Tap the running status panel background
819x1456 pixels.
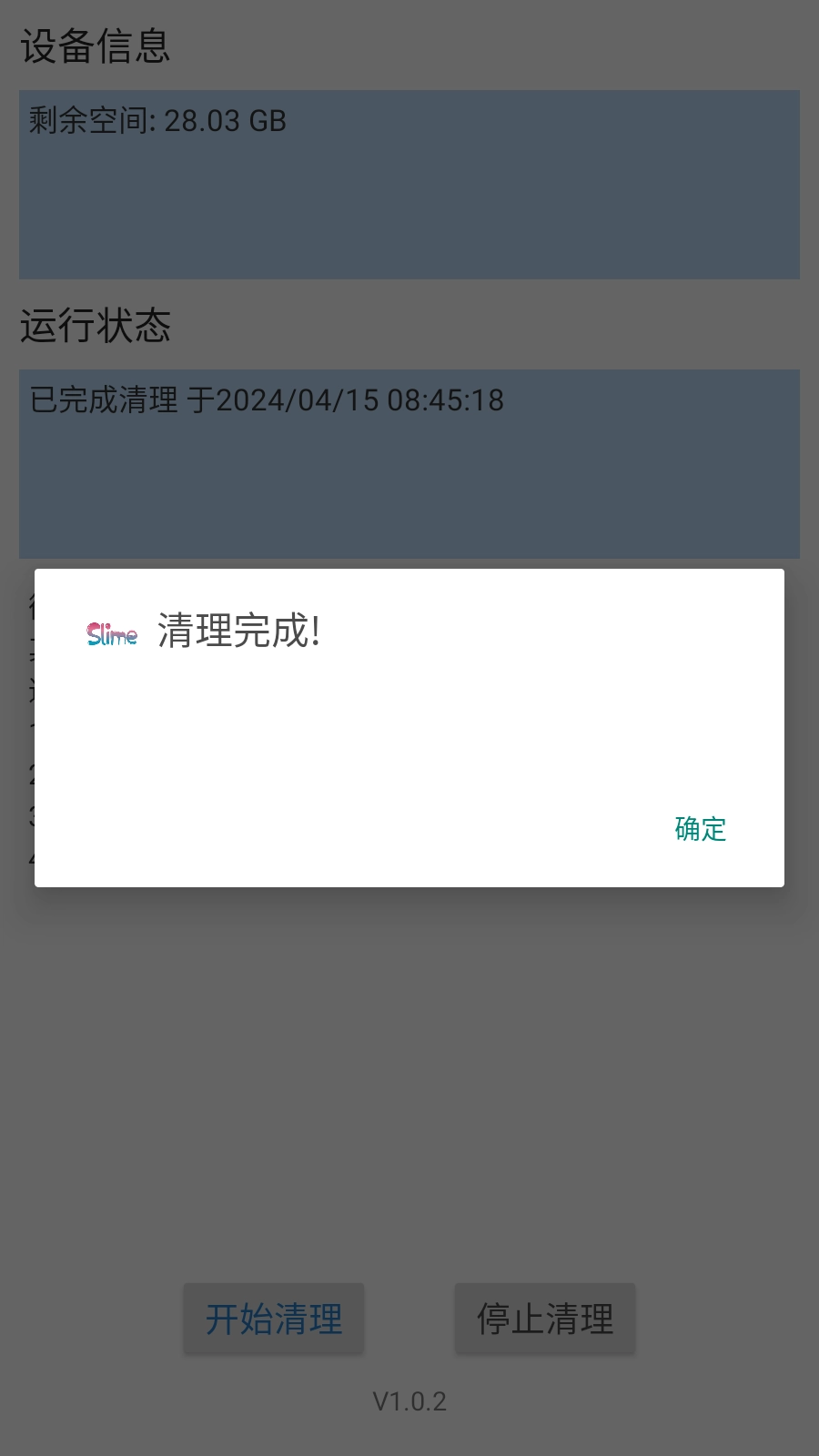(409, 491)
